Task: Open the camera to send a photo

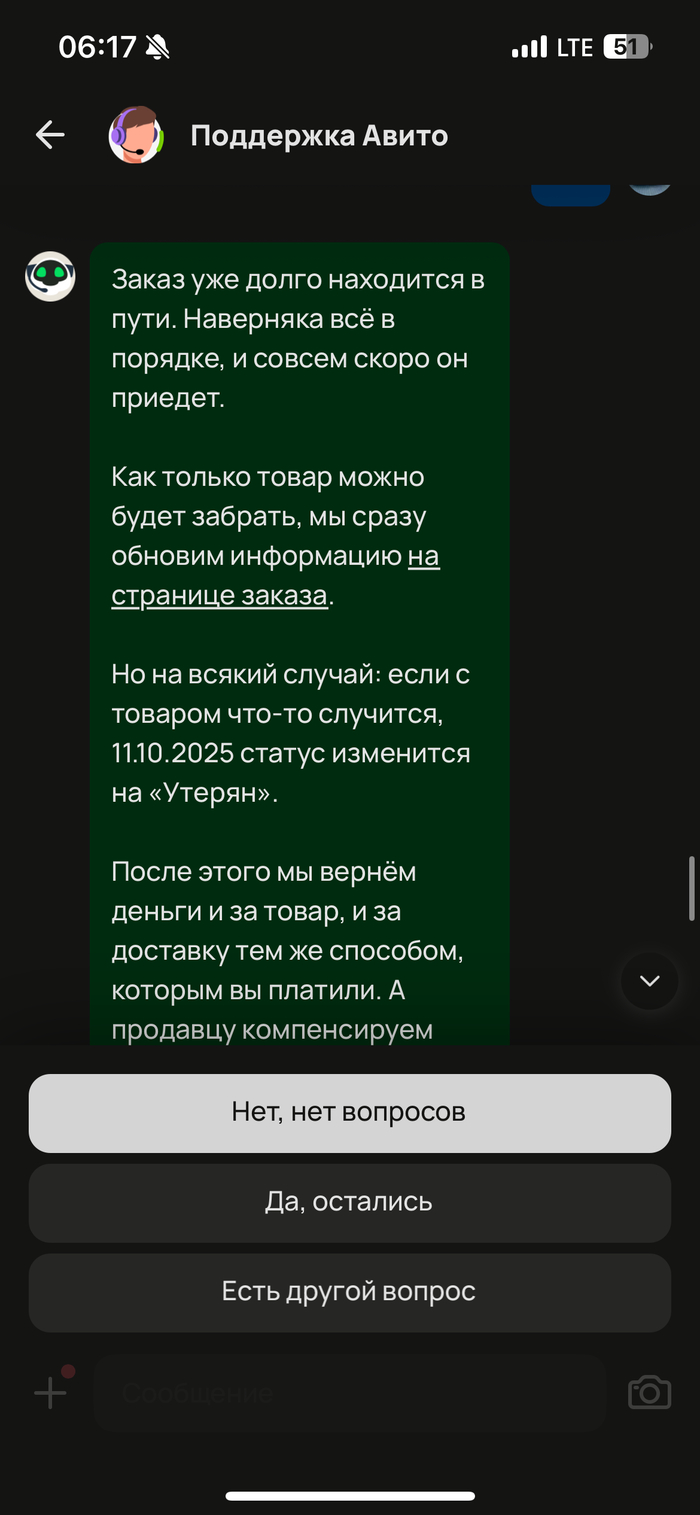Action: [649, 1392]
